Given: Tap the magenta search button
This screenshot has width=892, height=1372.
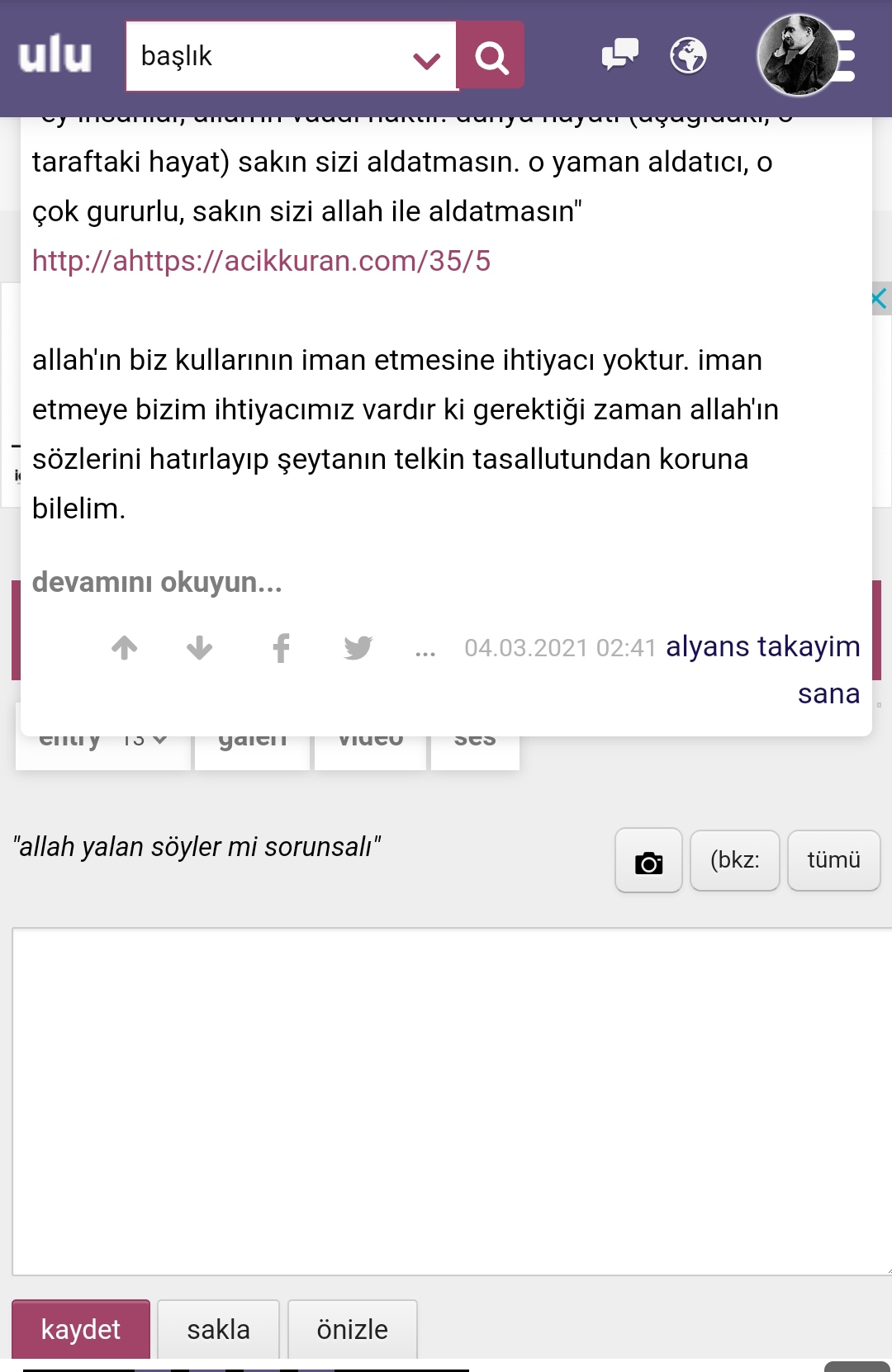Looking at the screenshot, I should click(x=491, y=56).
